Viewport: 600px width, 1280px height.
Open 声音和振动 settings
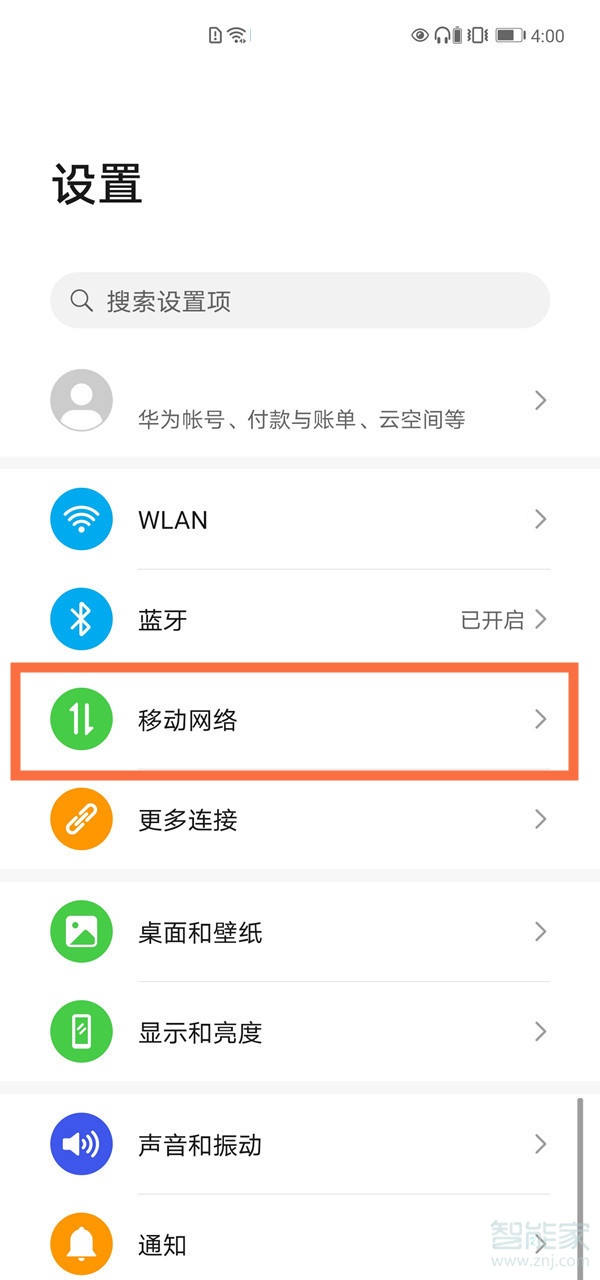tap(300, 1144)
